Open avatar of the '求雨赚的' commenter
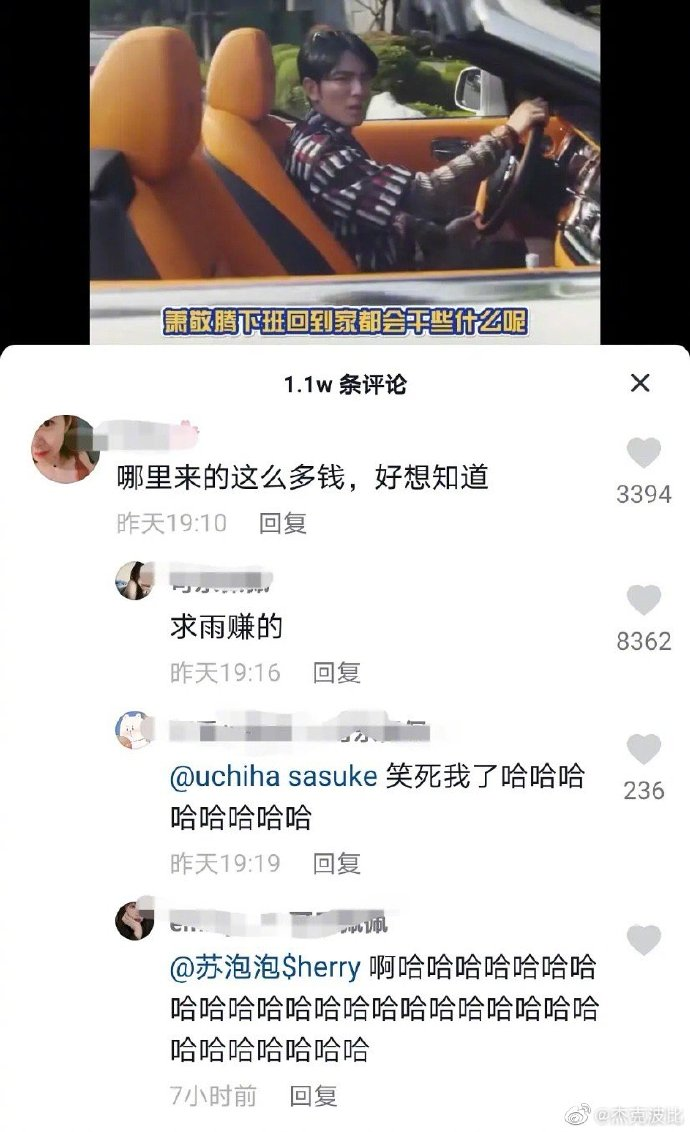The height and width of the screenshot is (1132, 690). tap(135, 580)
